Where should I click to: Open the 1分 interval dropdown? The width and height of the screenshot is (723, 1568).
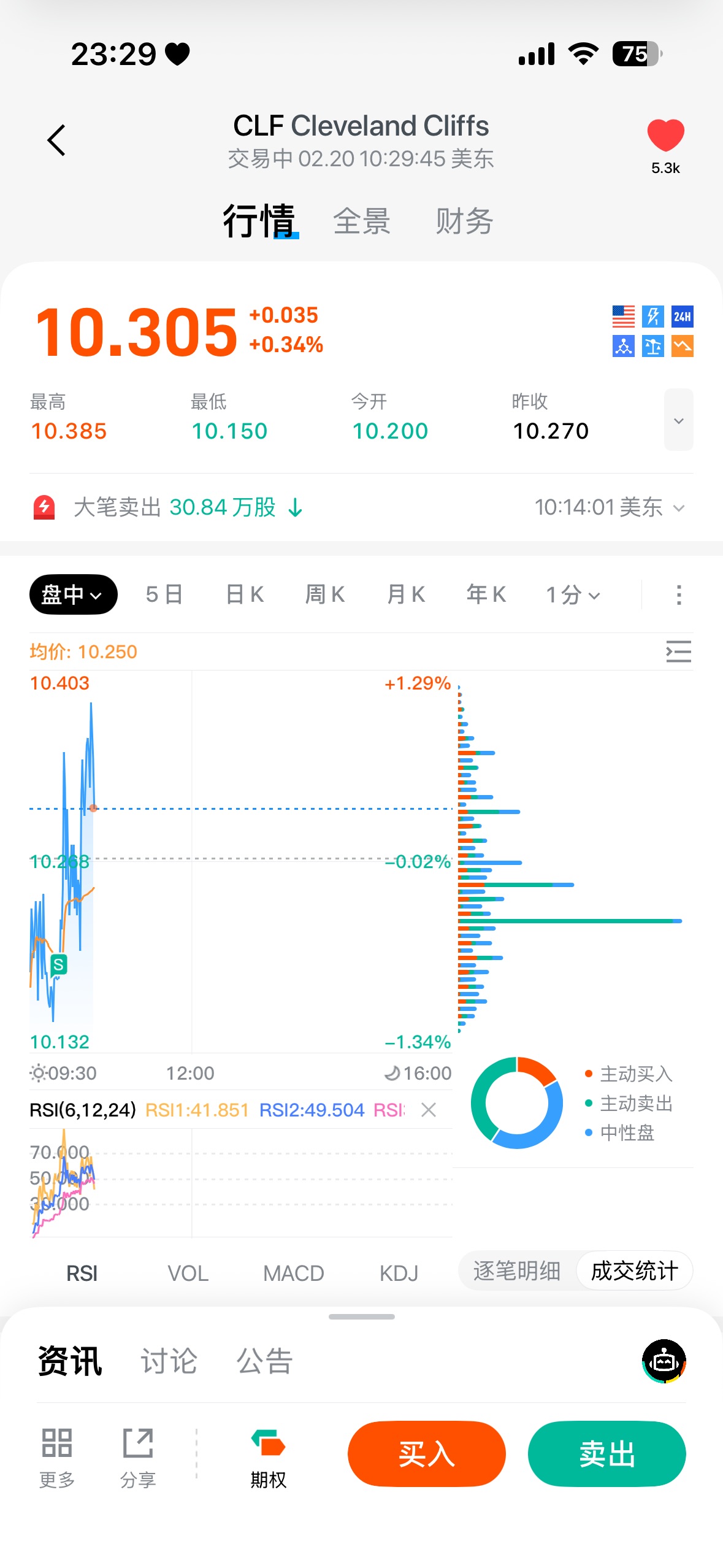573,594
